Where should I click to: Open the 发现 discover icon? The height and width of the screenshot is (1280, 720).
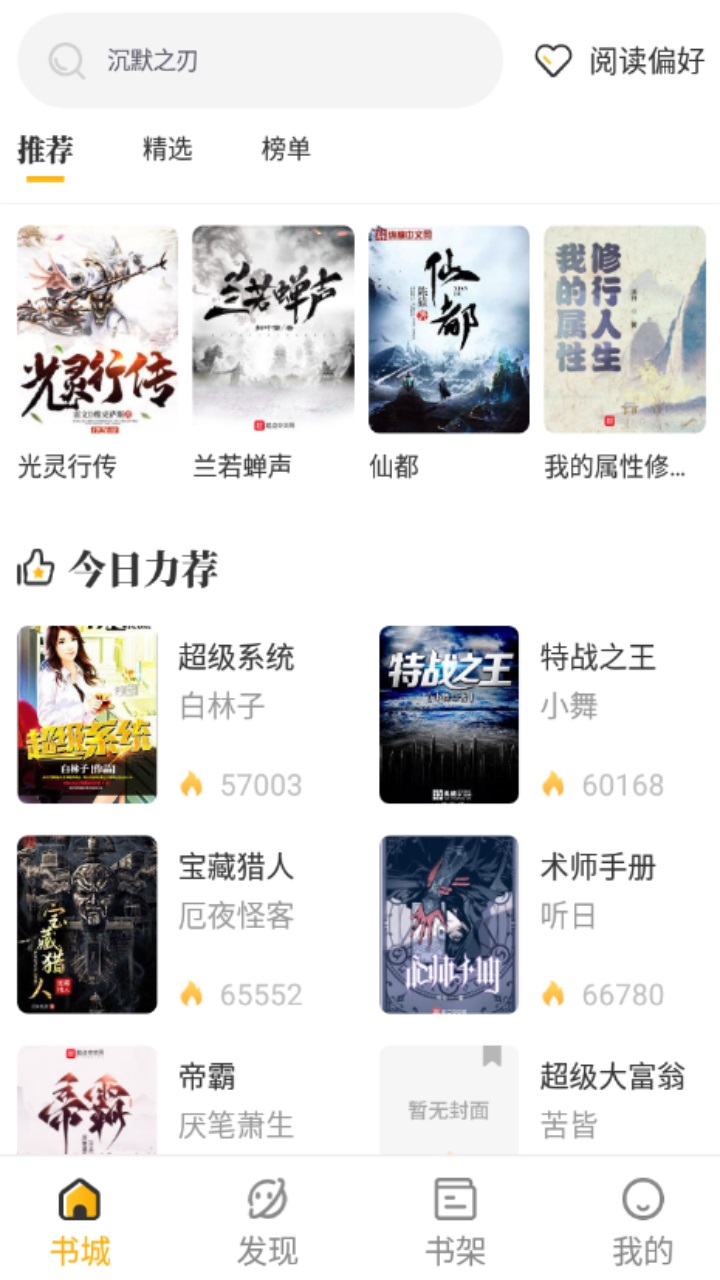coord(265,1199)
